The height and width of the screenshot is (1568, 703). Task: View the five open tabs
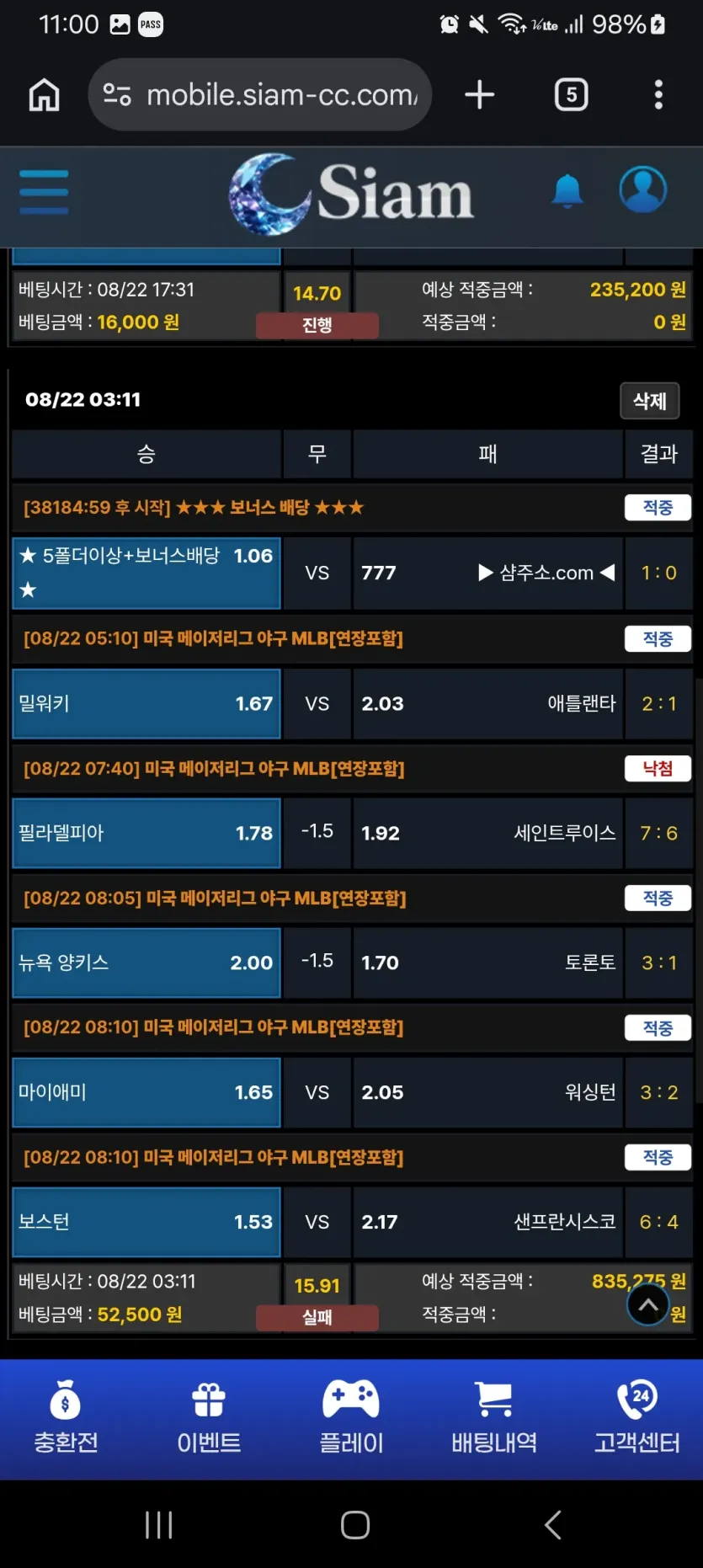(571, 94)
